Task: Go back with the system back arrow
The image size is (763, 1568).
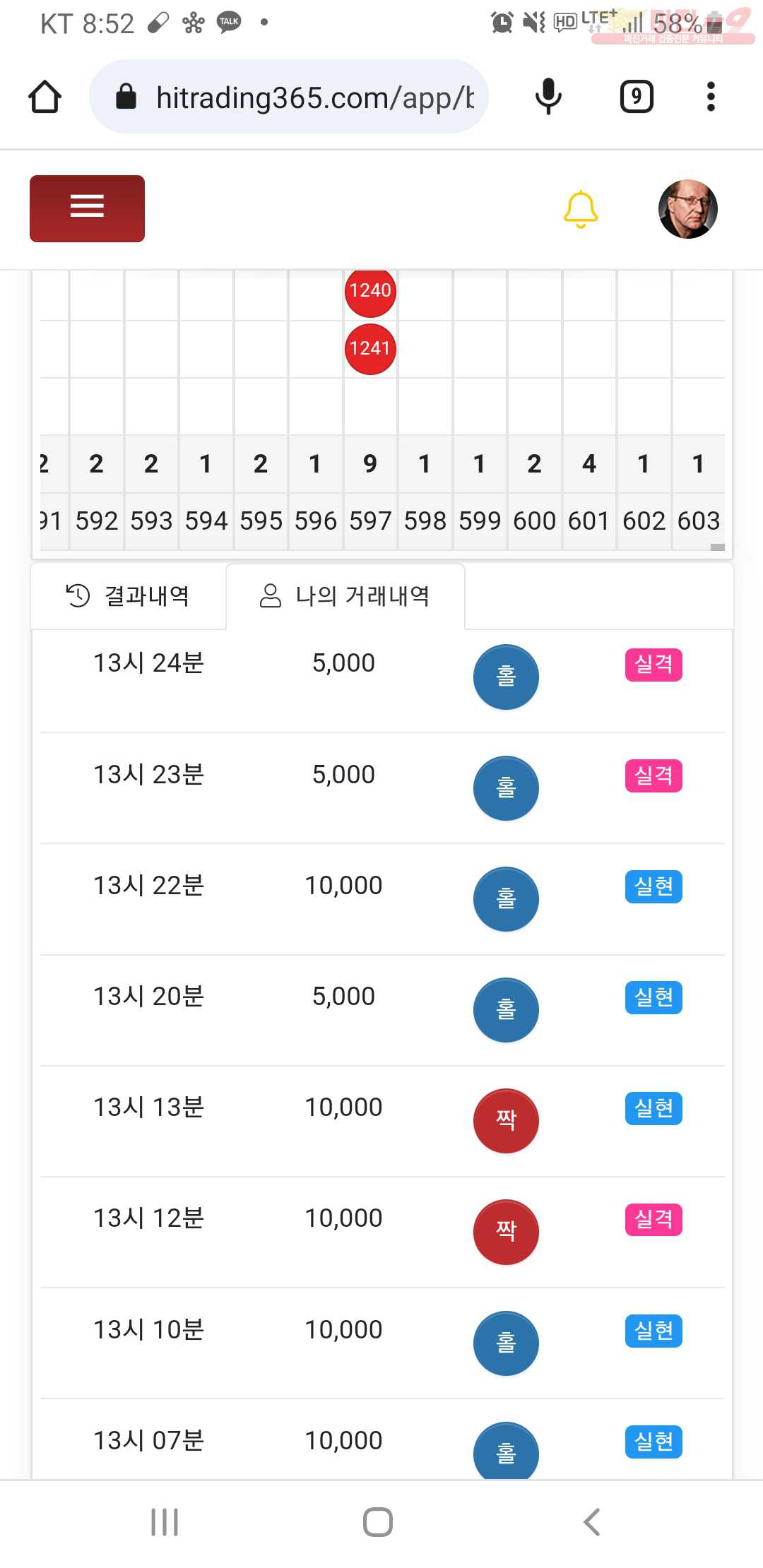Action: click(592, 1521)
